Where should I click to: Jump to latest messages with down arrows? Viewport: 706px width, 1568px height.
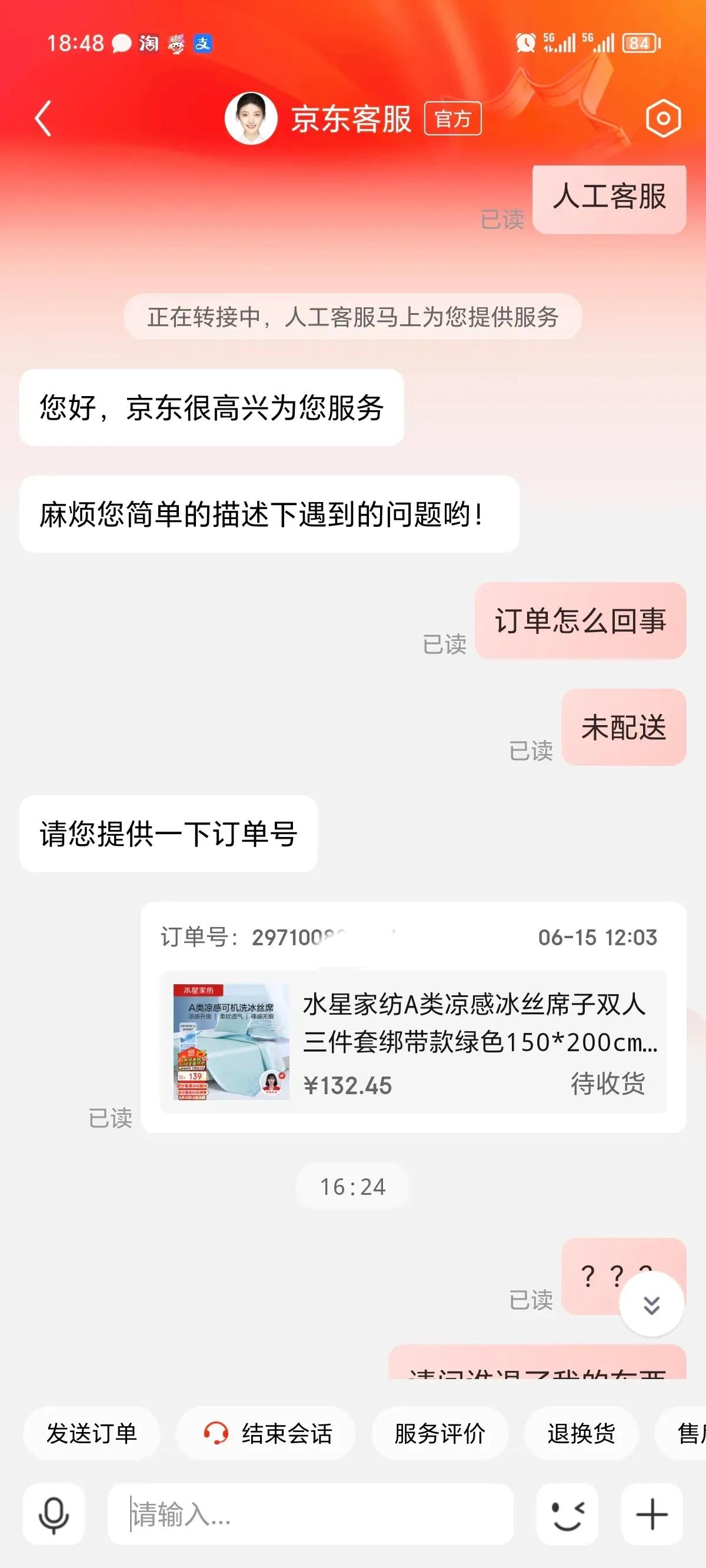coord(651,1305)
